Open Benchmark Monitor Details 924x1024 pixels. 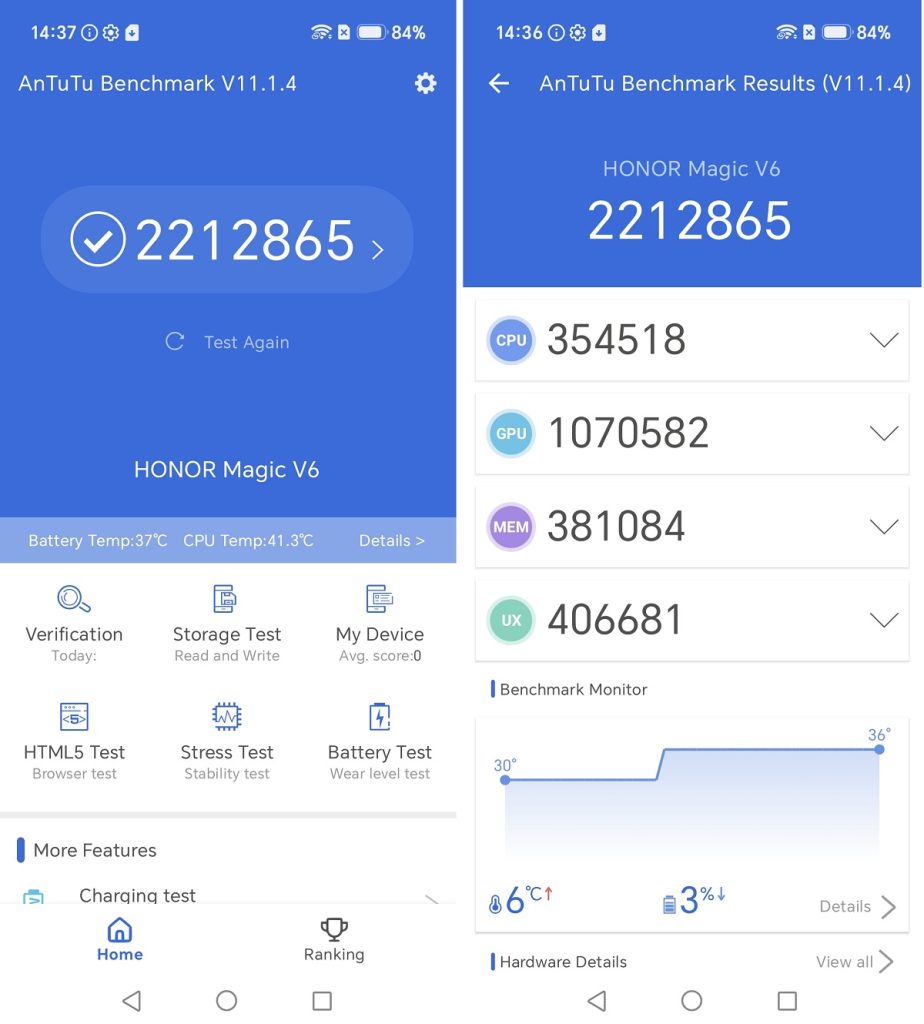[x=857, y=906]
